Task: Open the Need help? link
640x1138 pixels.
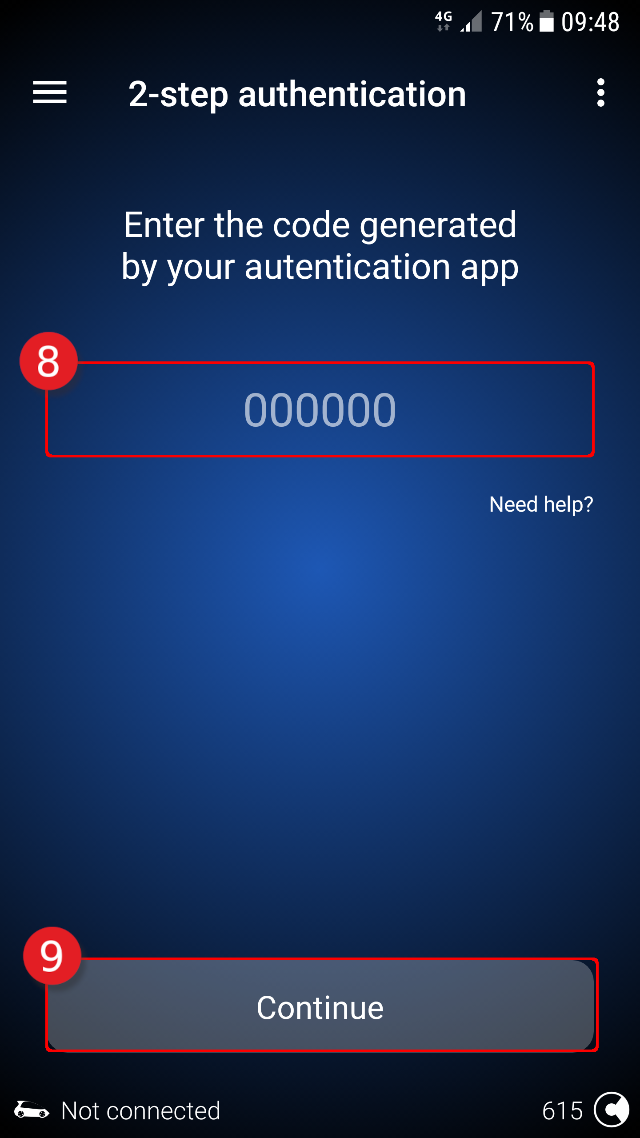Action: [541, 504]
